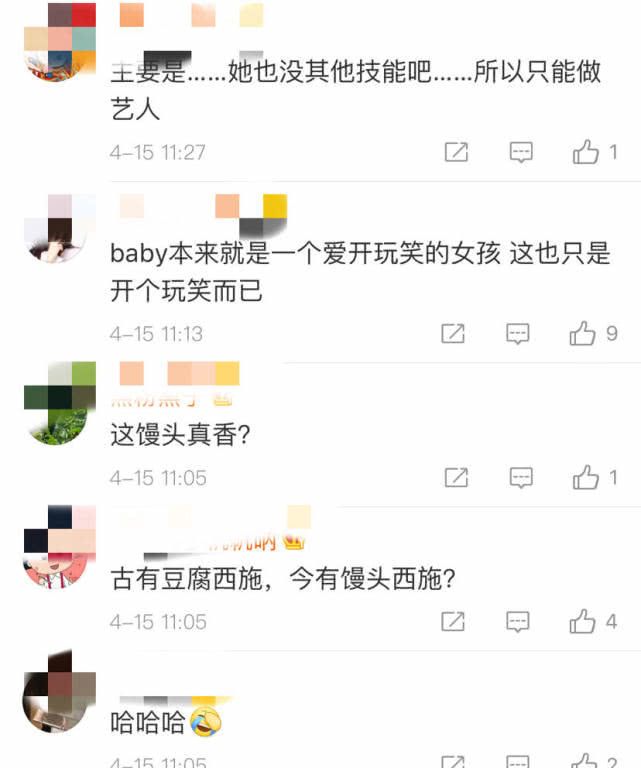Reply to the comment '这也只是开个玩笑而已'

tap(518, 333)
